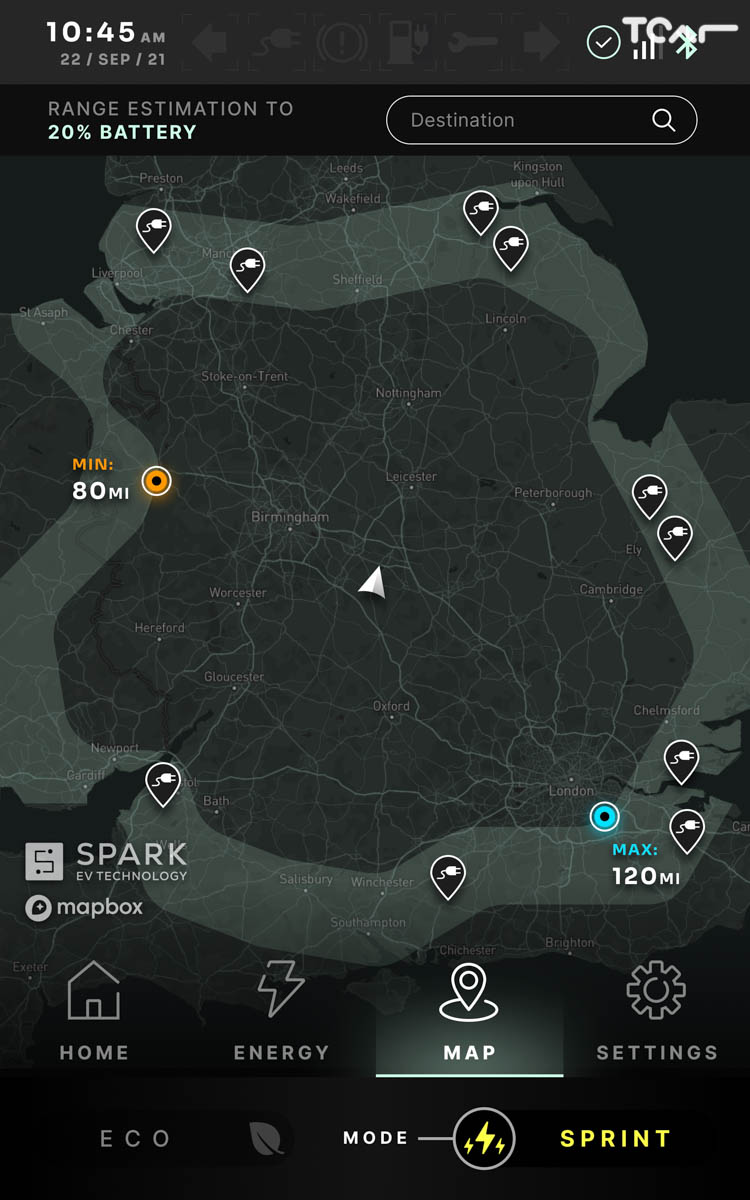Open charging station pin near Winchester

[447, 874]
